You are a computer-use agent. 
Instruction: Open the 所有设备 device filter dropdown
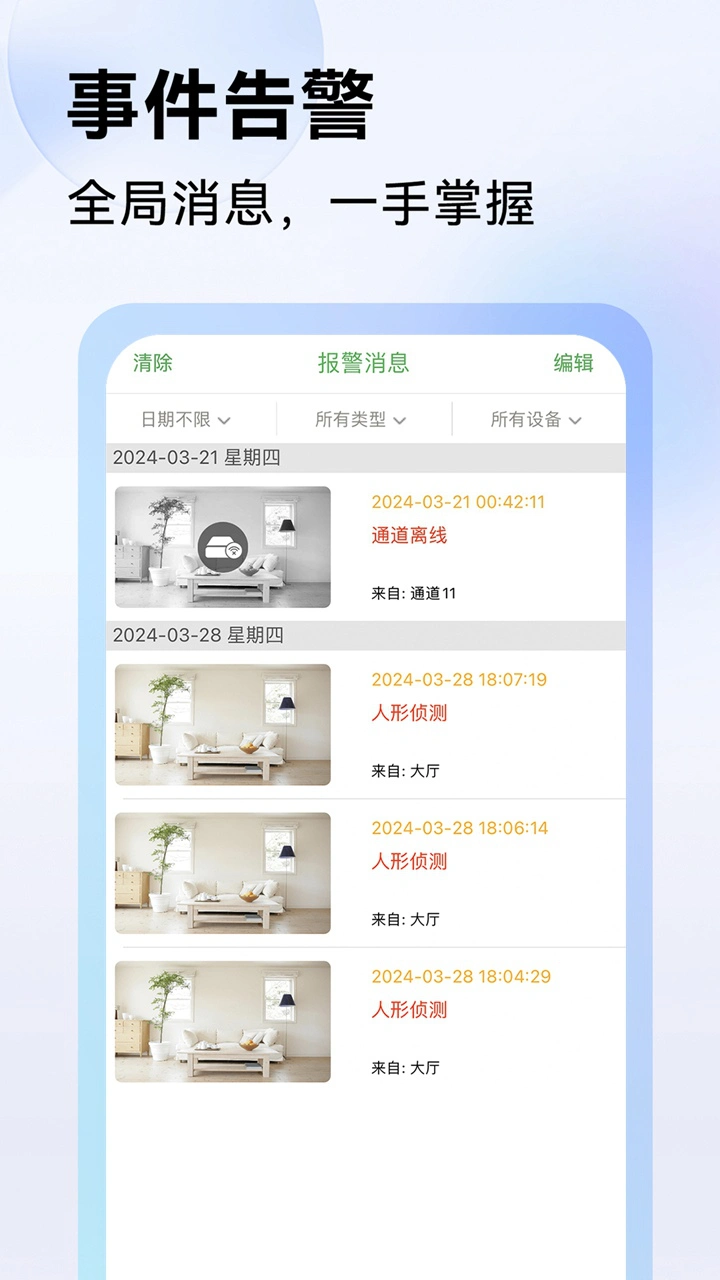(x=533, y=419)
